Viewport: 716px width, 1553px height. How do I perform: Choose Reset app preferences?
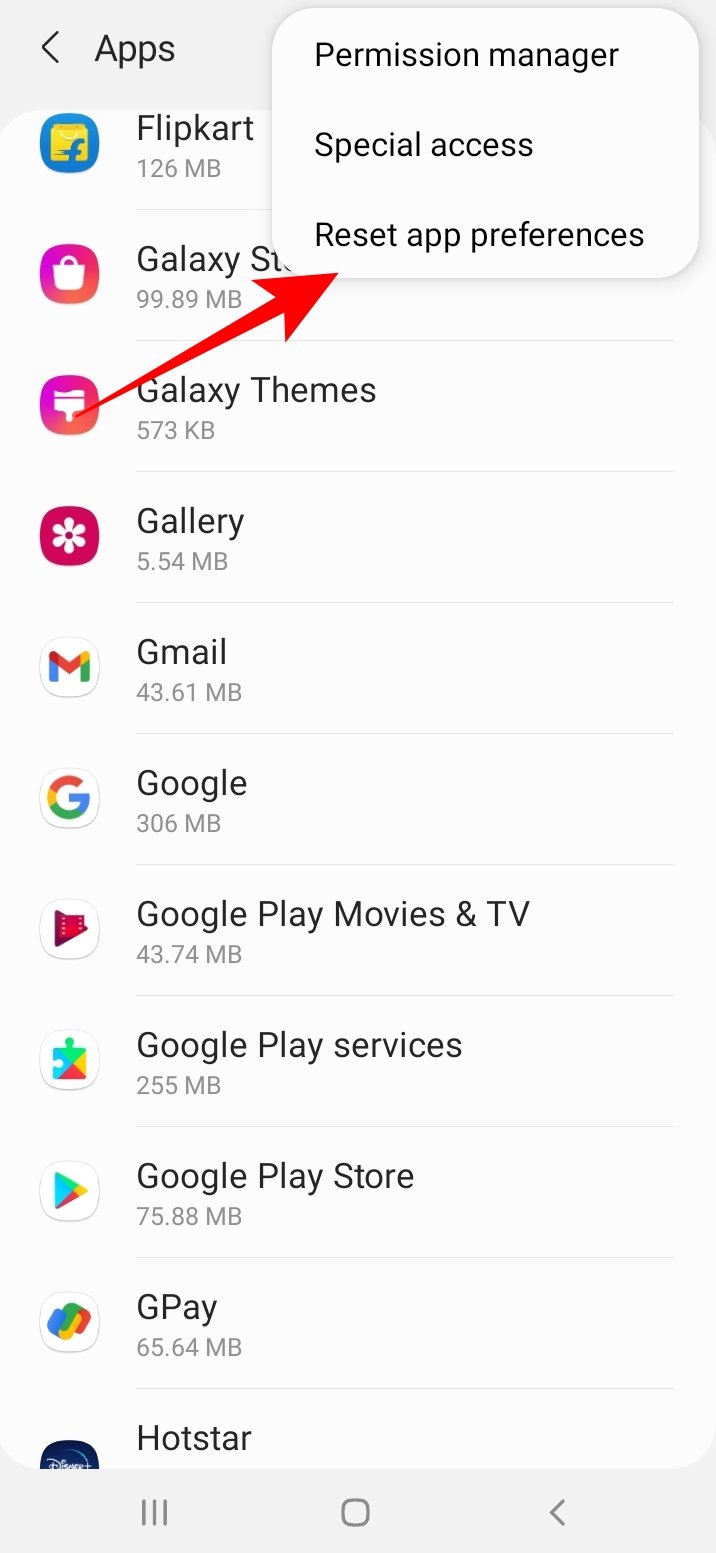pos(479,235)
